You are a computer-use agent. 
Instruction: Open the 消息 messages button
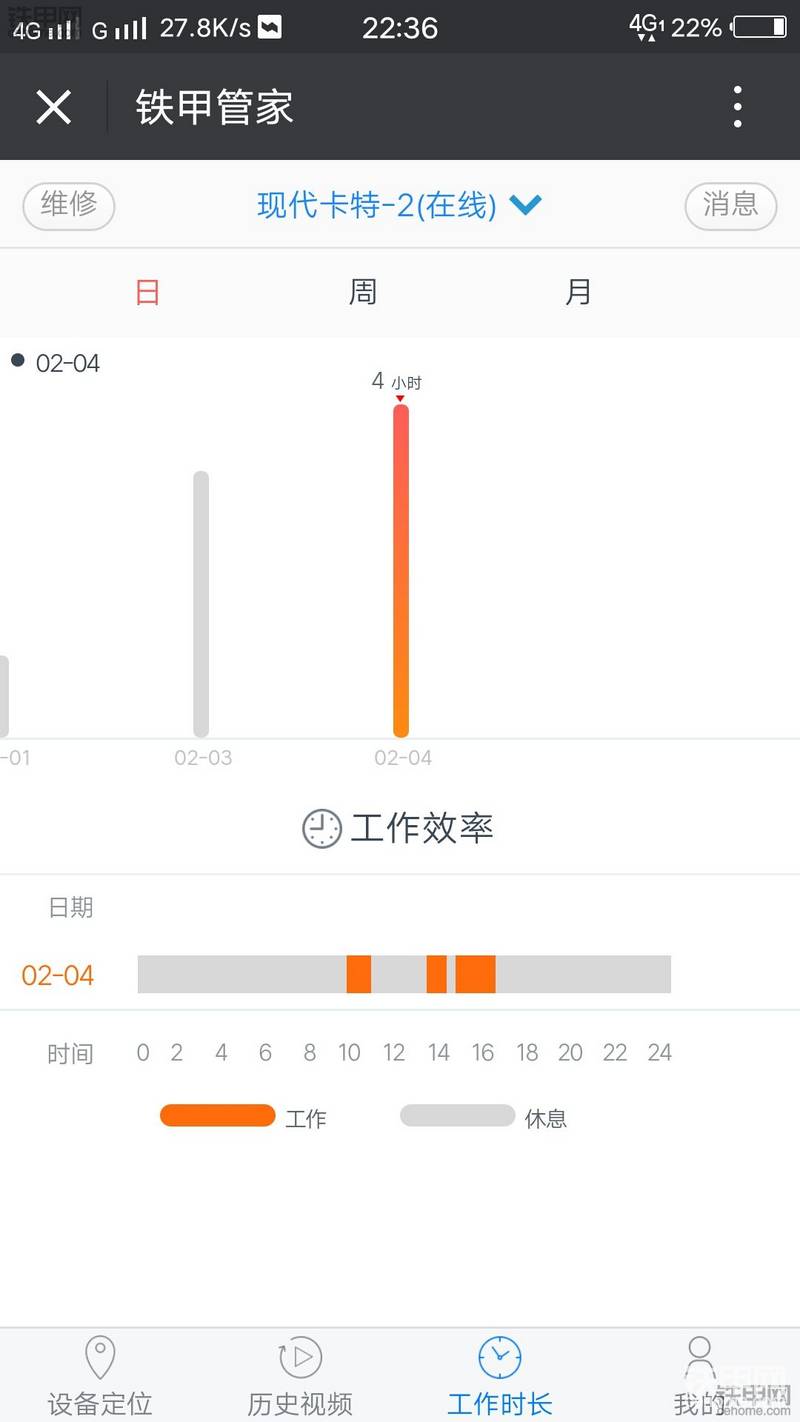pos(731,206)
